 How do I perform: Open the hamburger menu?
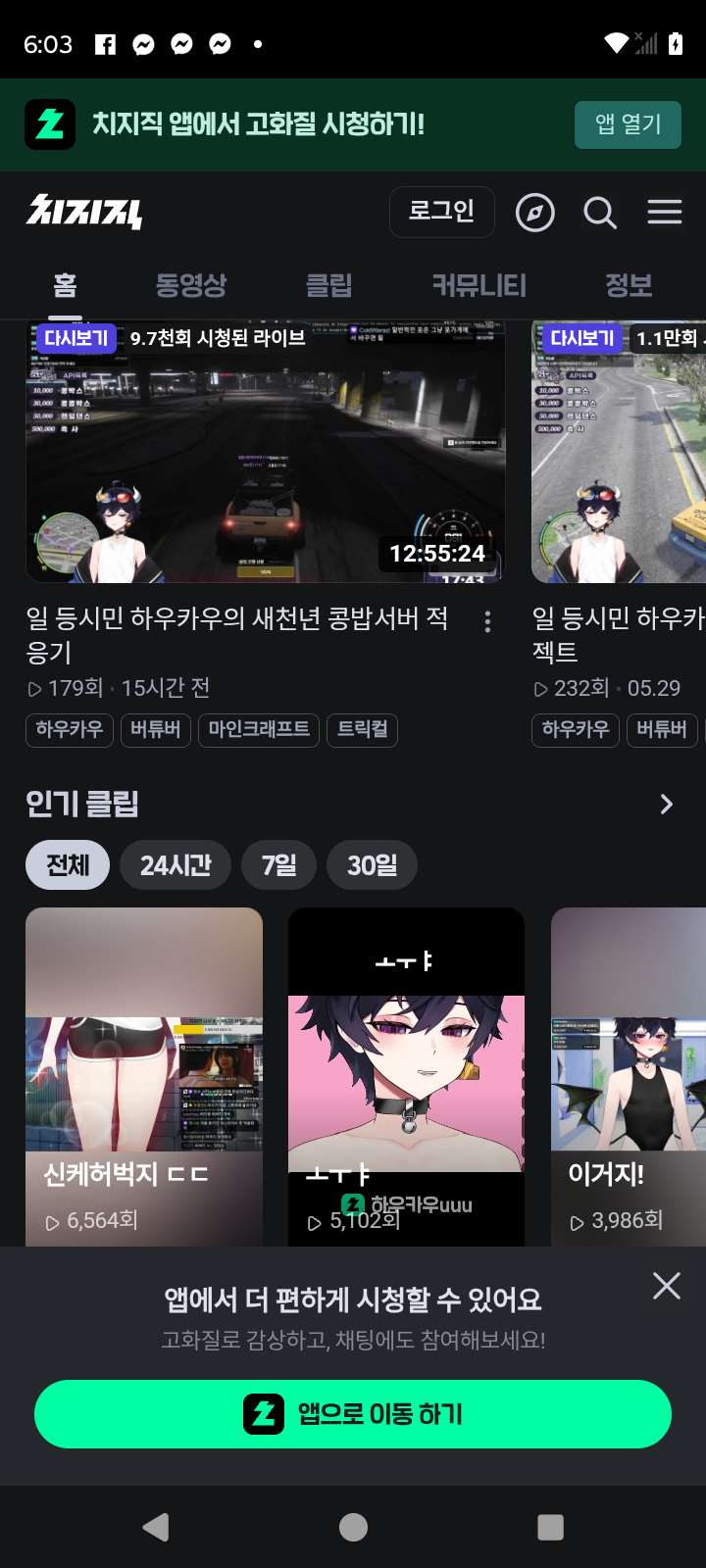tap(664, 212)
